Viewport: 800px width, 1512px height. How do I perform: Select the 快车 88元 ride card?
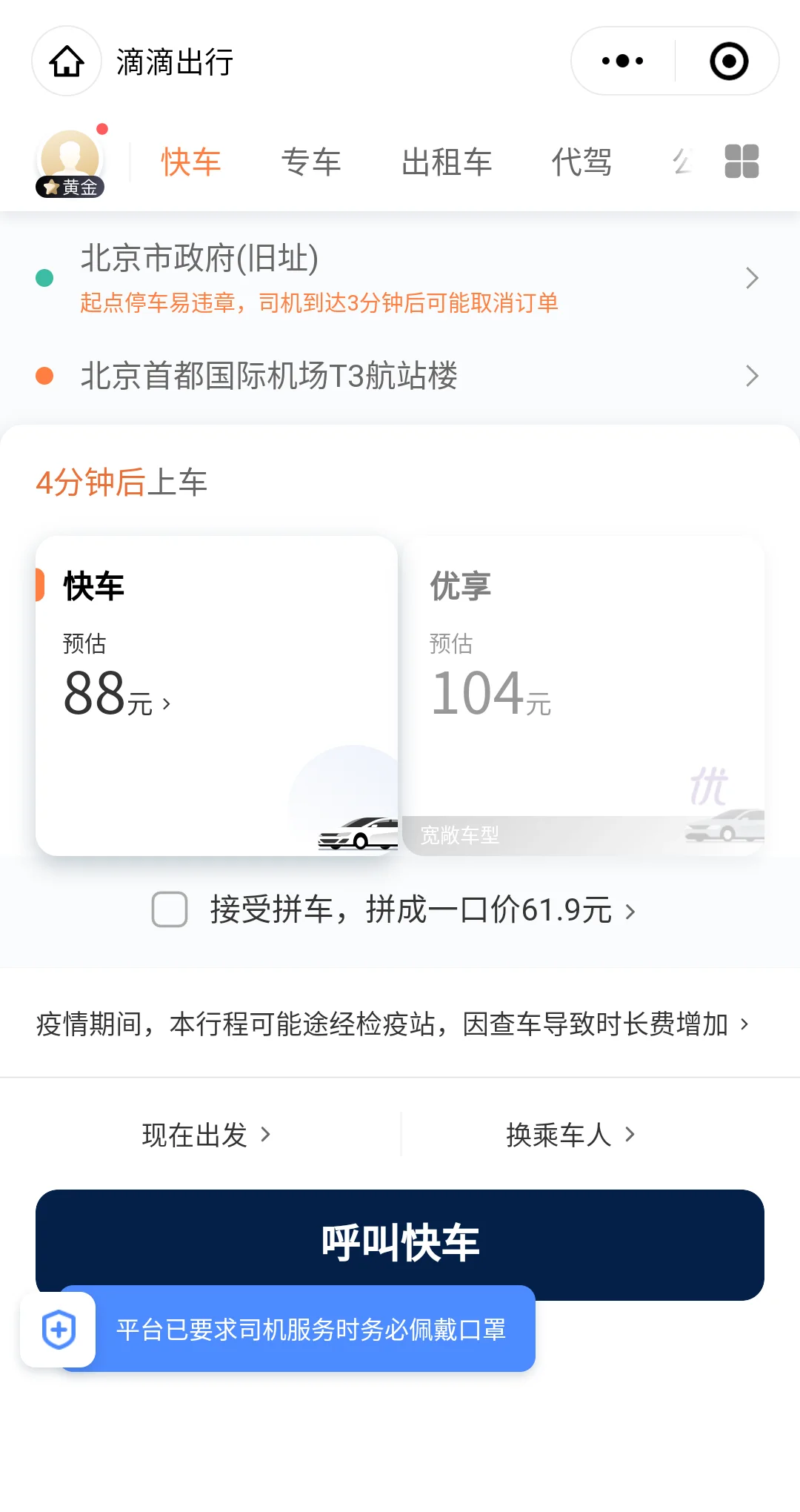216,695
